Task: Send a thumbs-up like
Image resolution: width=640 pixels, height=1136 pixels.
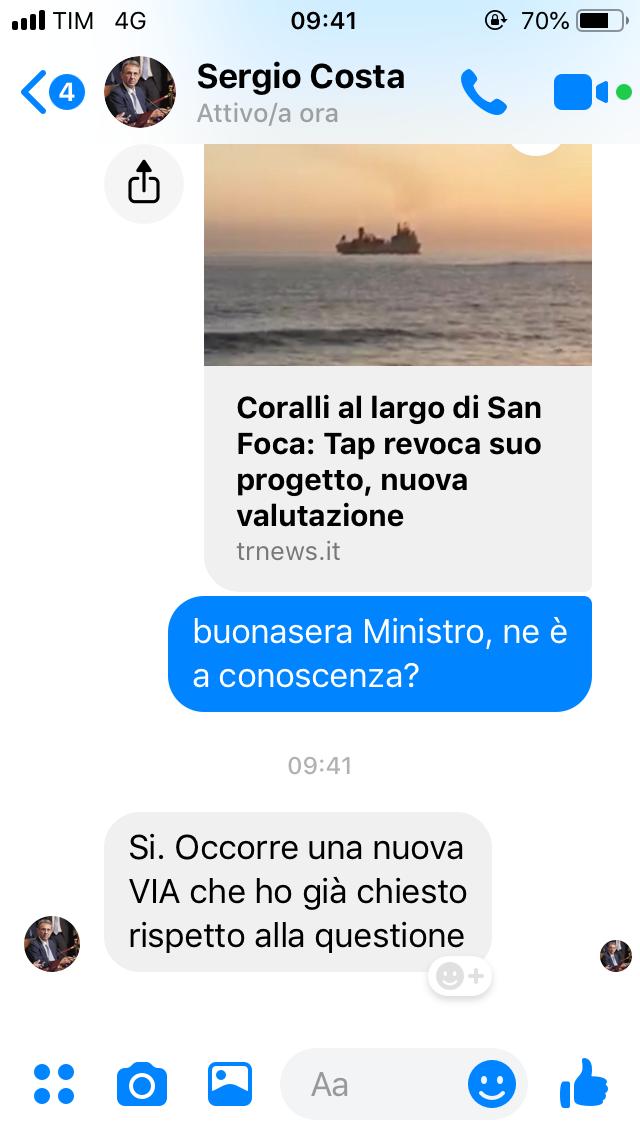Action: click(x=584, y=1082)
